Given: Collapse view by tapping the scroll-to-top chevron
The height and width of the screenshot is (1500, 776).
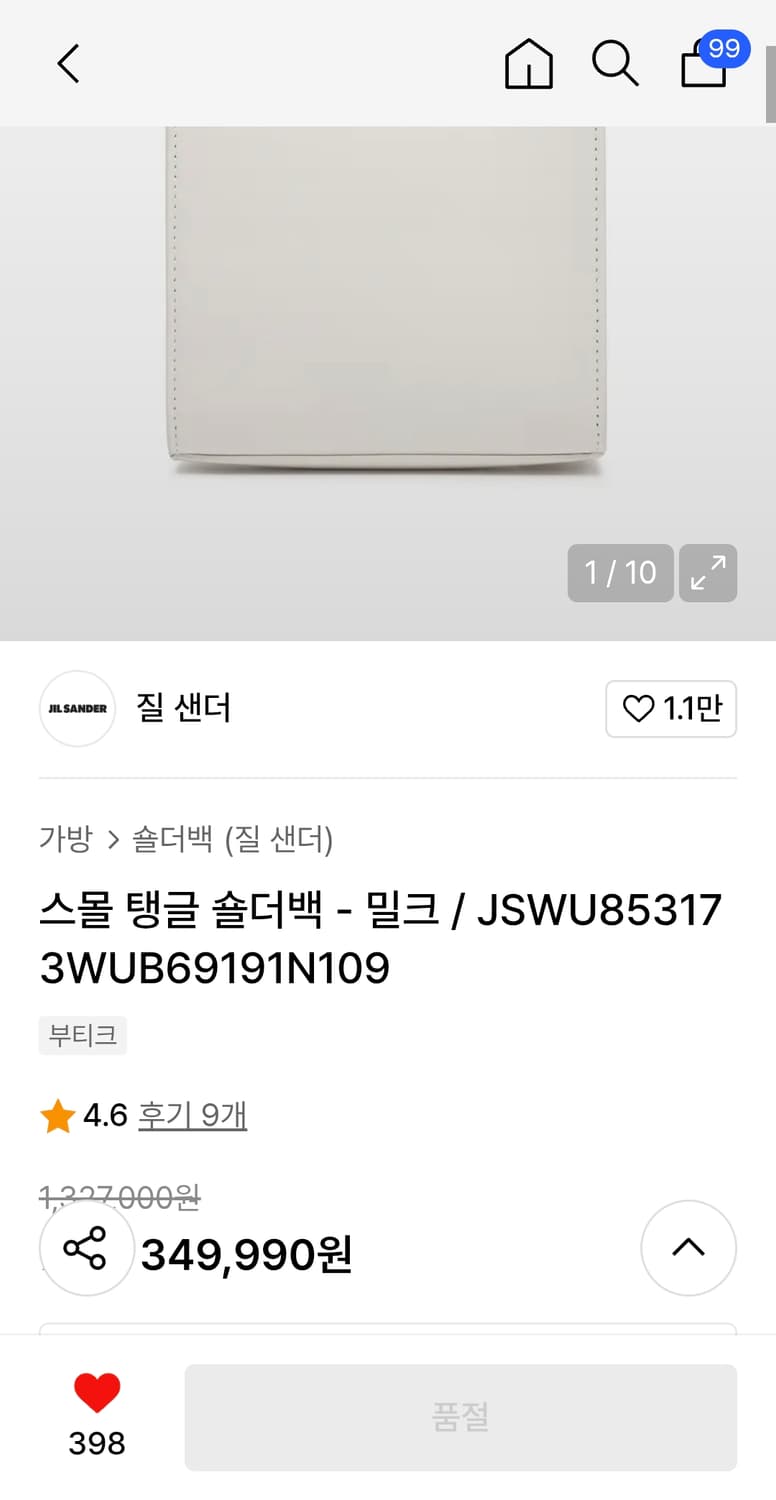Looking at the screenshot, I should click(688, 1248).
